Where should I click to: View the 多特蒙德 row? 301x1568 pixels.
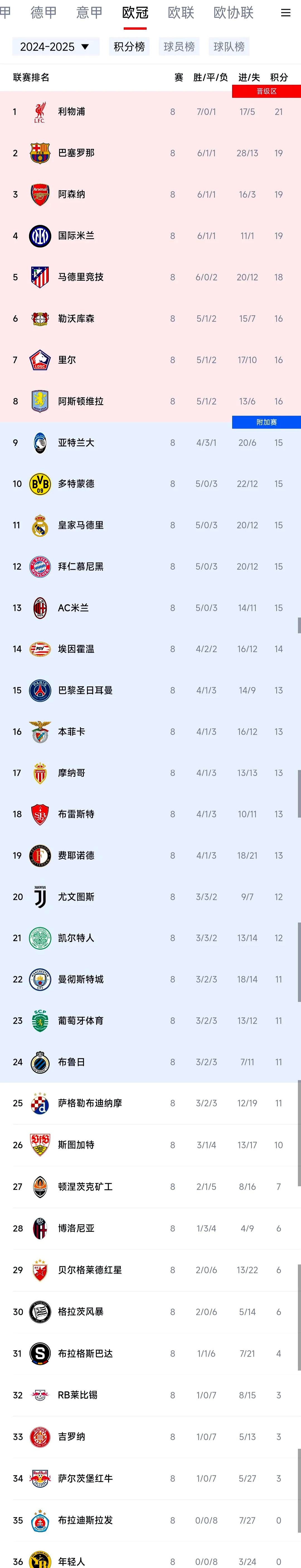click(x=76, y=484)
